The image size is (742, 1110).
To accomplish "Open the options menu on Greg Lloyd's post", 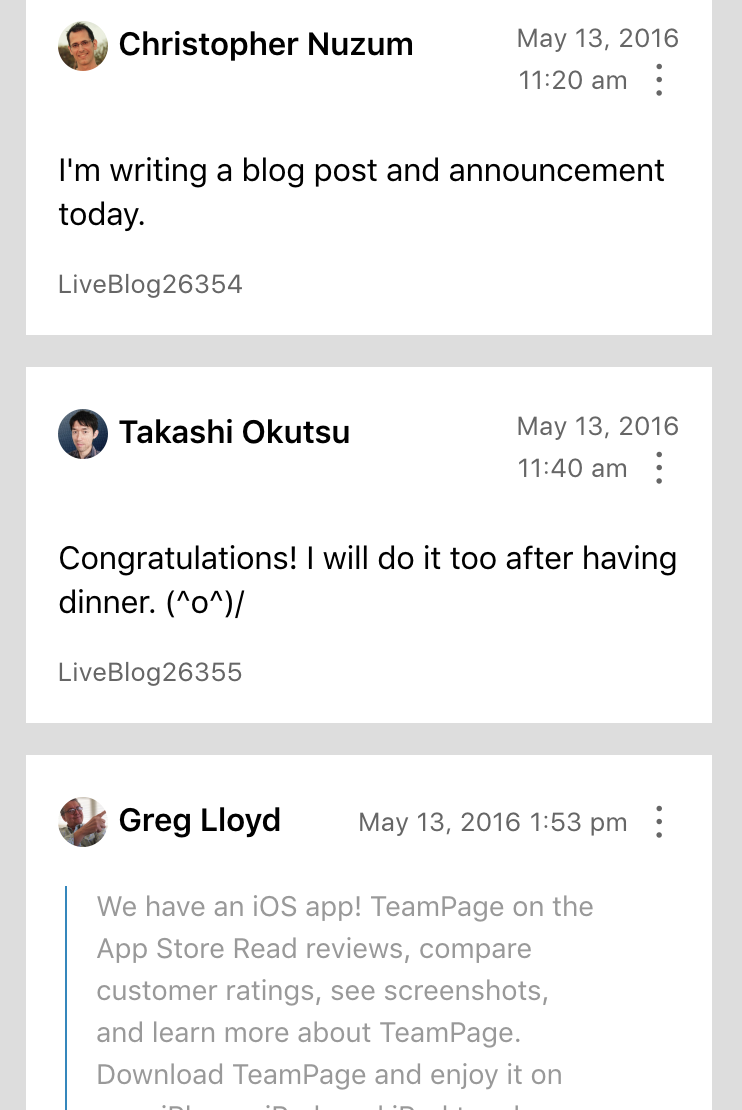I will click(659, 821).
